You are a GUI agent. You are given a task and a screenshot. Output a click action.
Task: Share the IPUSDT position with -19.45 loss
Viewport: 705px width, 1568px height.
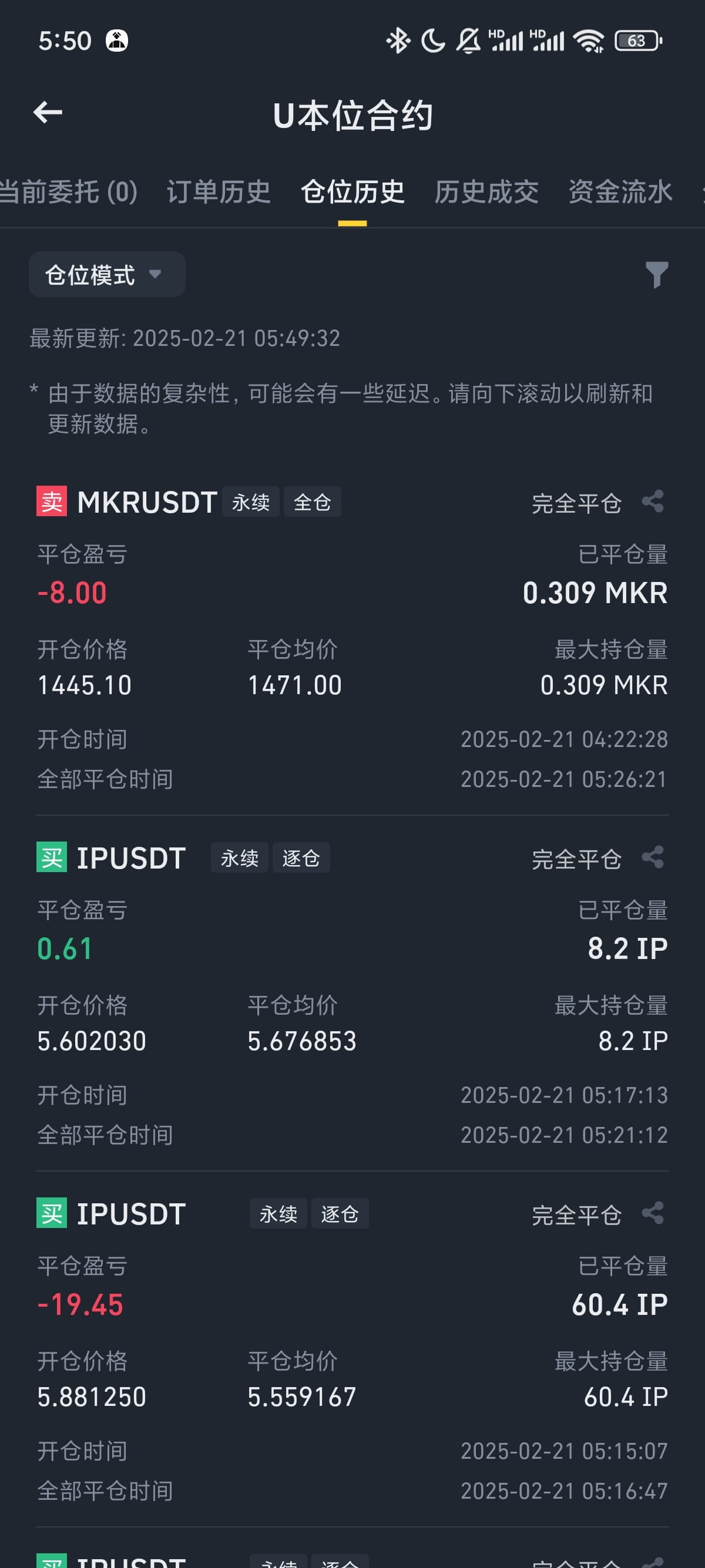pyautogui.click(x=653, y=1213)
